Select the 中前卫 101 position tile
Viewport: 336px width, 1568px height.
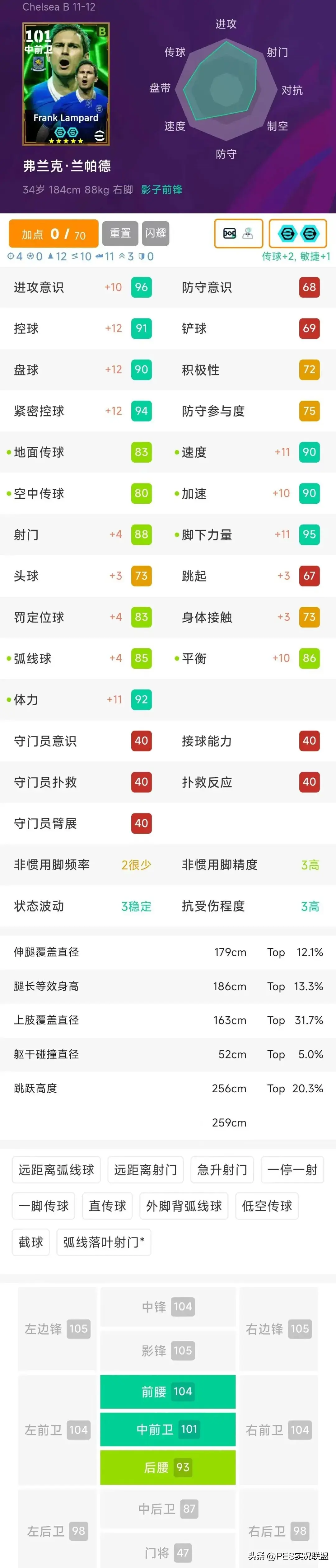(167, 1429)
